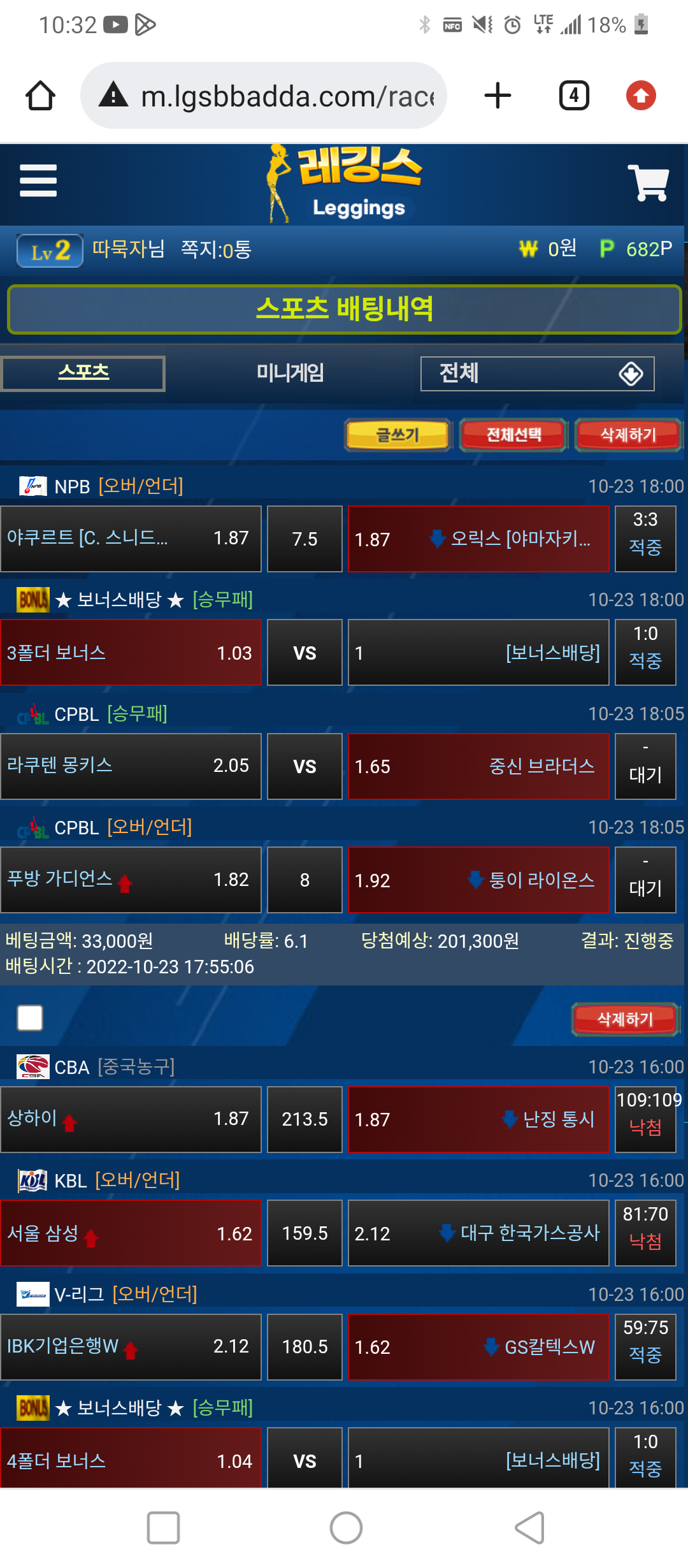Image resolution: width=688 pixels, height=1568 pixels.
Task: Expand the 전체 filter dropdown
Action: (537, 374)
